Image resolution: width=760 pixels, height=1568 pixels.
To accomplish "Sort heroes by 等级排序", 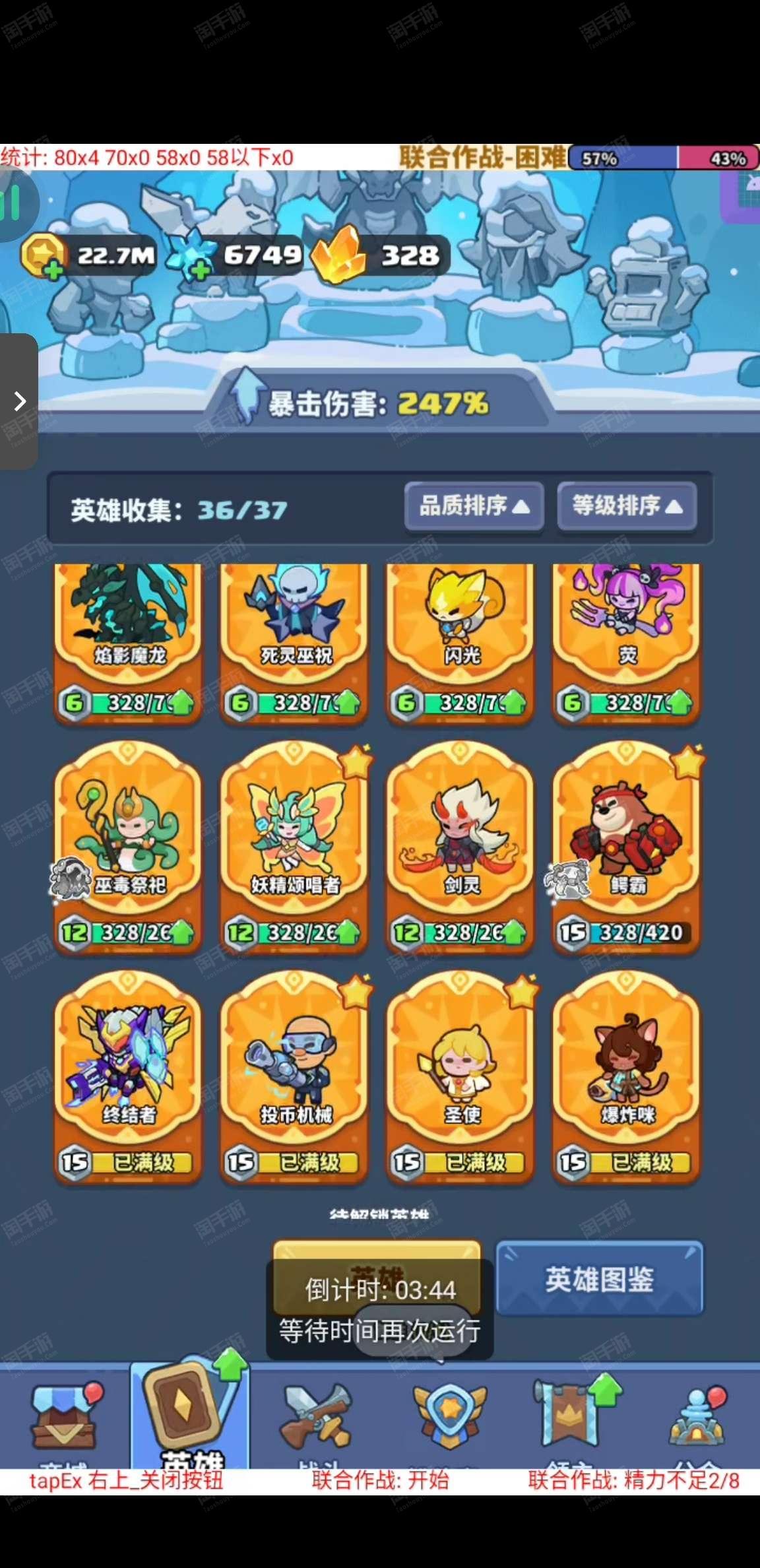I will tap(627, 506).
